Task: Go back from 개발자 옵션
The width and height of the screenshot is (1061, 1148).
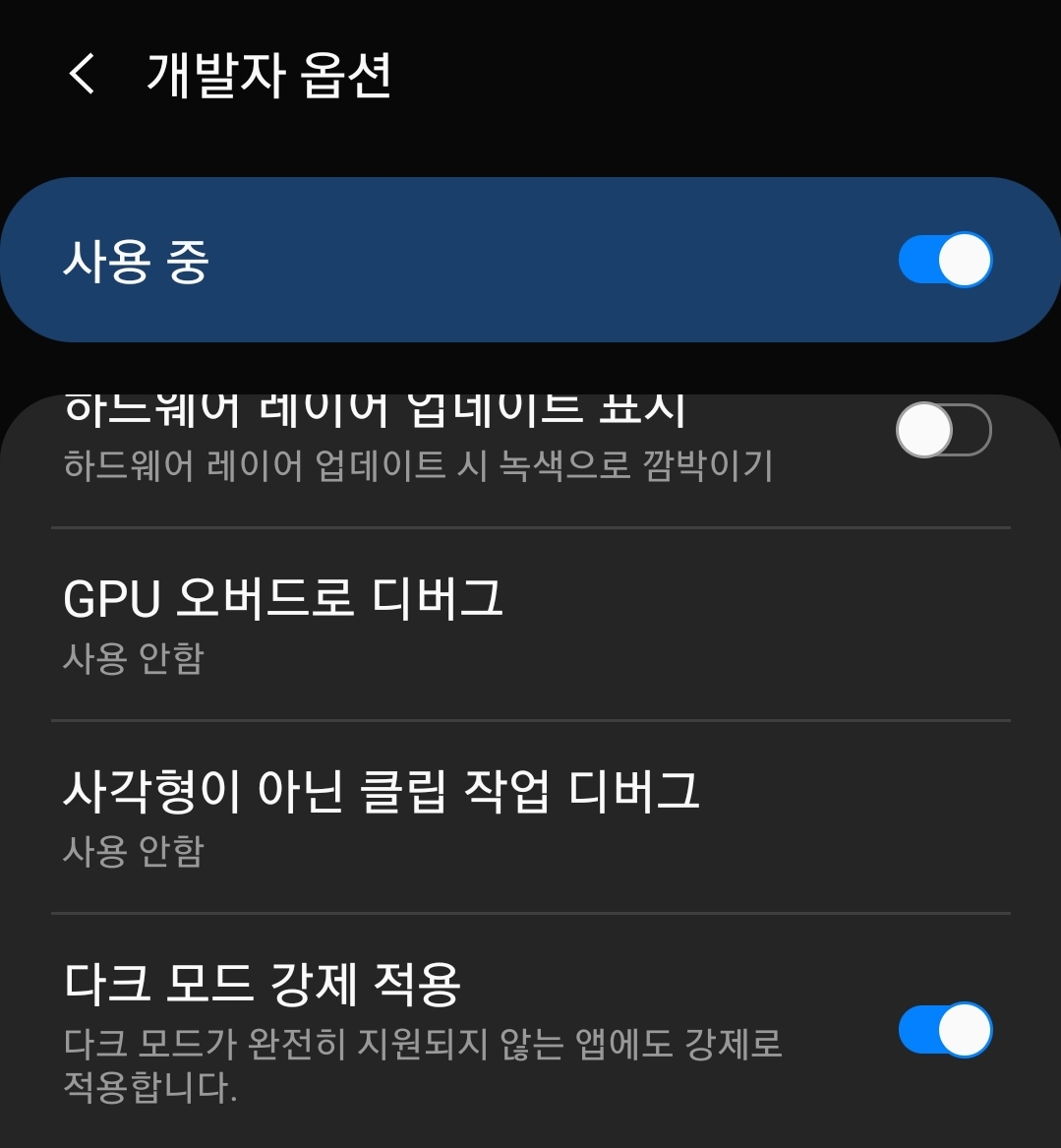Action: pyautogui.click(x=82, y=74)
